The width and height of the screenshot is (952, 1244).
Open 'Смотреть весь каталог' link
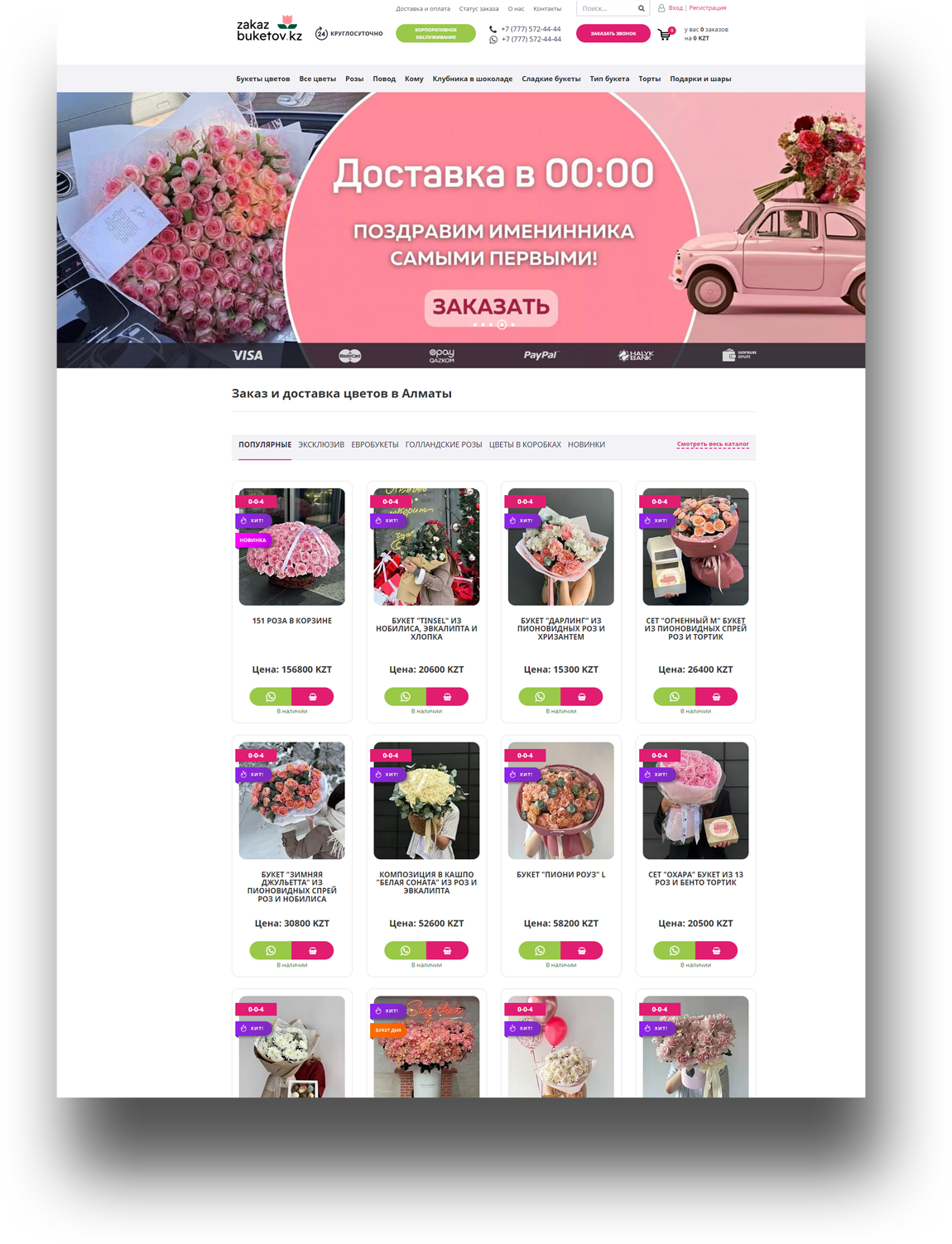[x=713, y=444]
